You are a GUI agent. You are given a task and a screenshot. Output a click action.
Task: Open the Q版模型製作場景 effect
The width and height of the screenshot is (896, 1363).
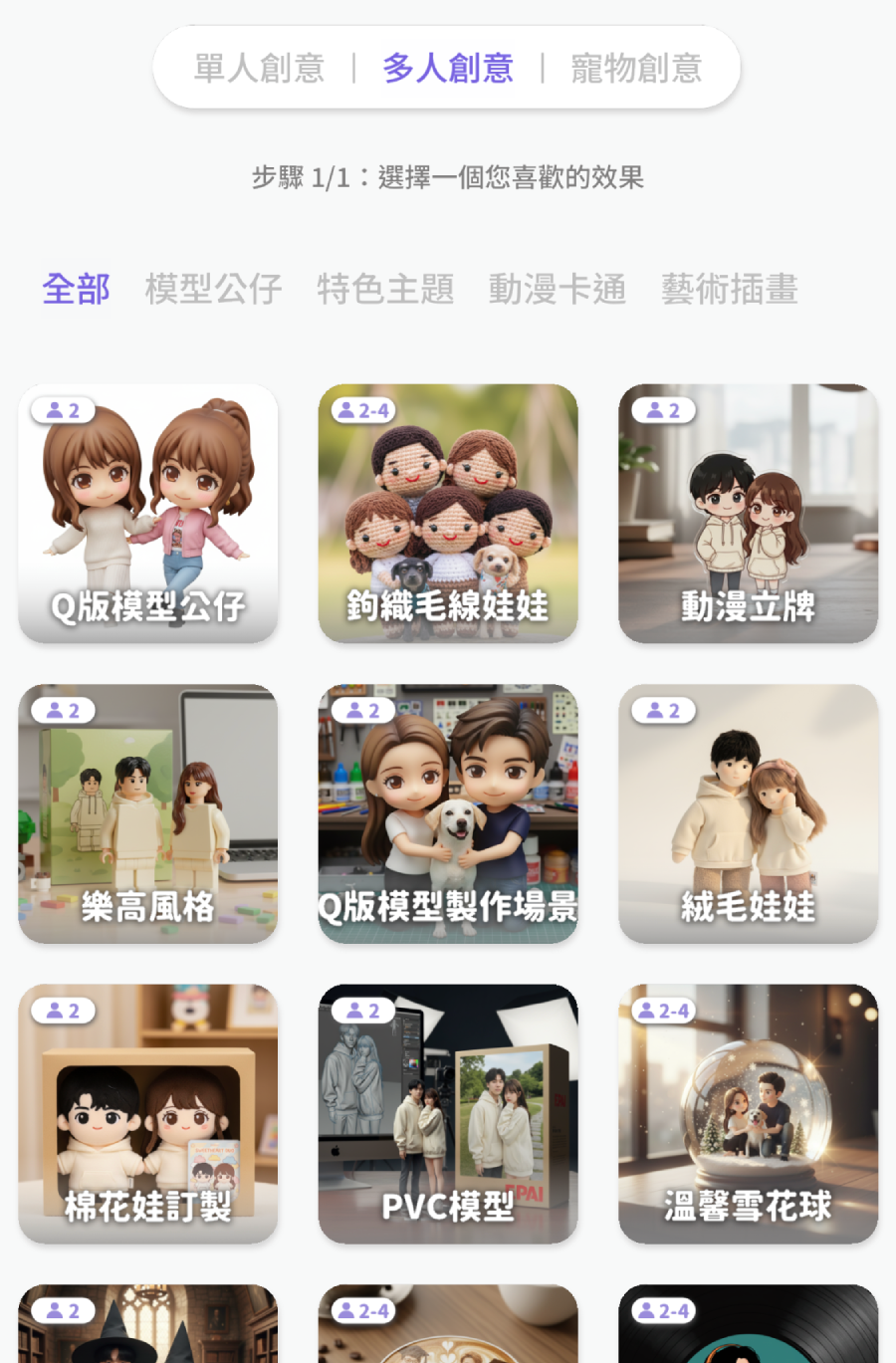pyautogui.click(x=448, y=813)
